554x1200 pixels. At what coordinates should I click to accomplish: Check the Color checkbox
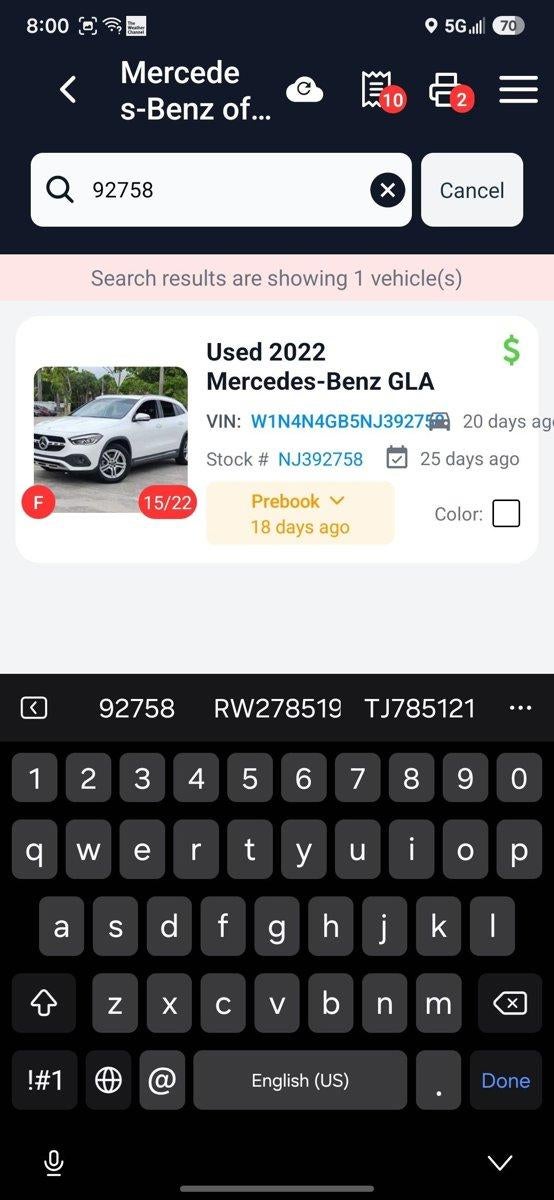tap(507, 514)
